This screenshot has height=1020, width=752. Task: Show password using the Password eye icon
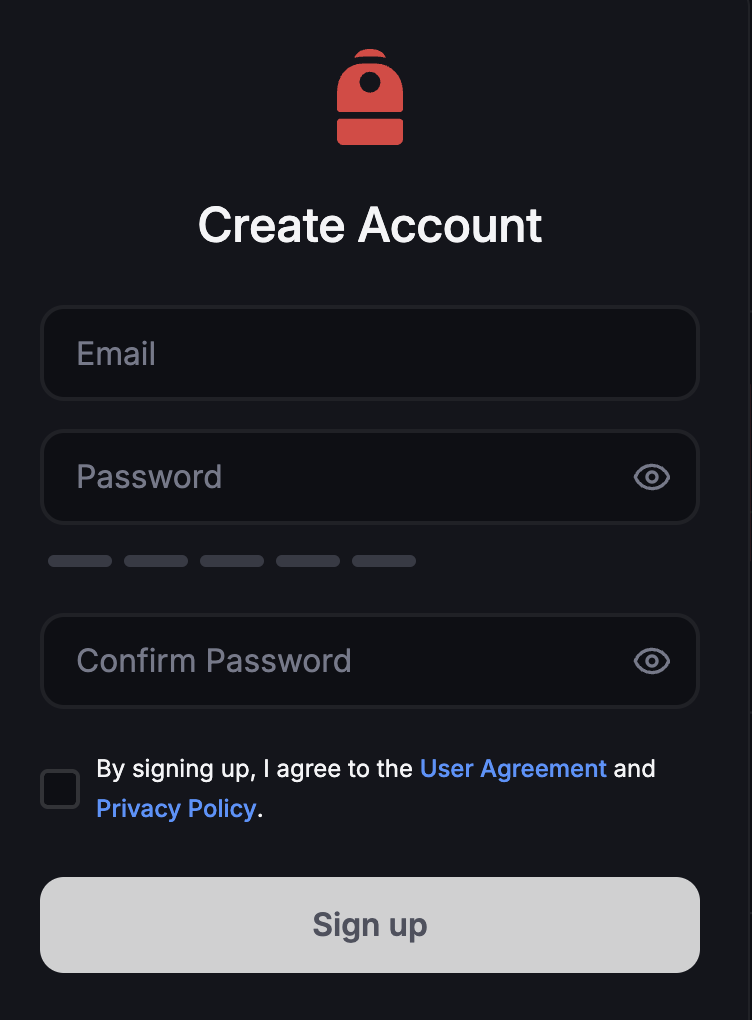point(652,477)
